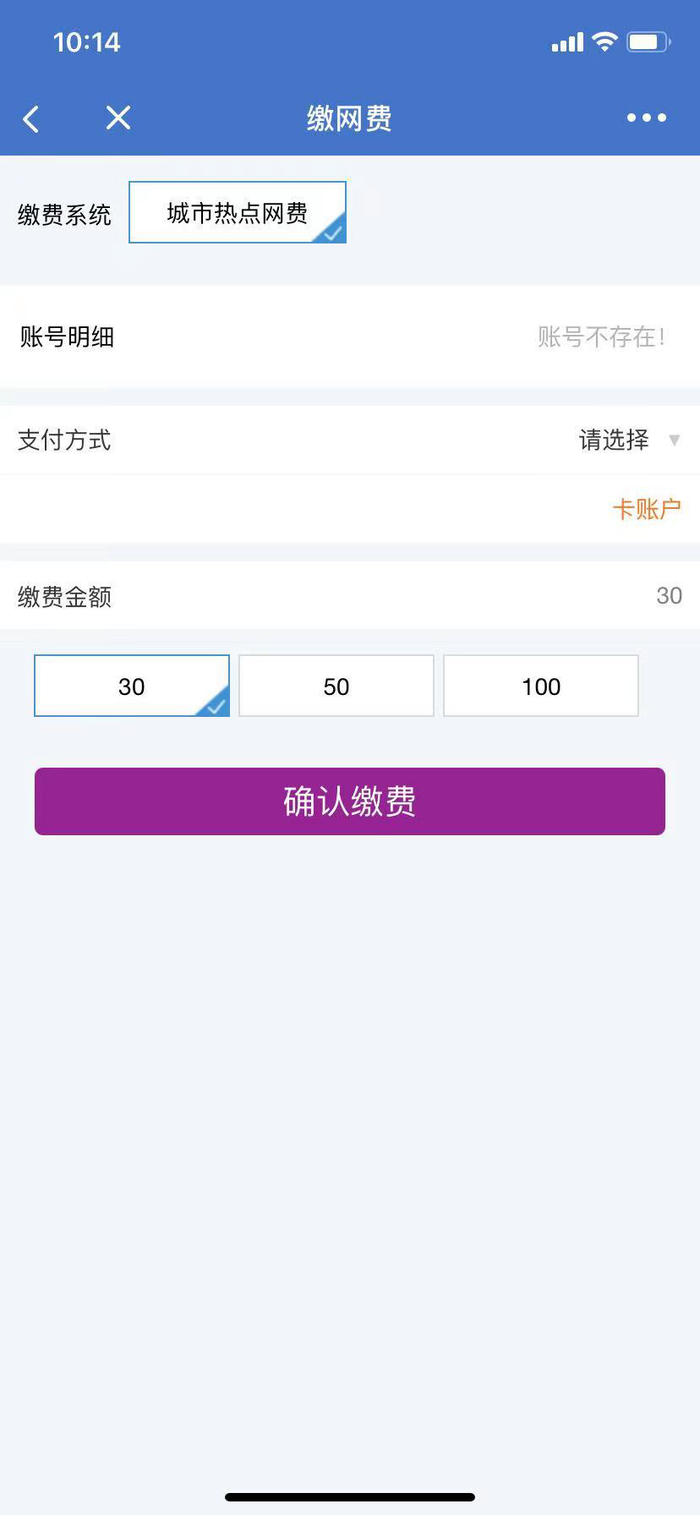Choose the 100 amount option
Screen dimensions: 700x1515
pos(540,686)
